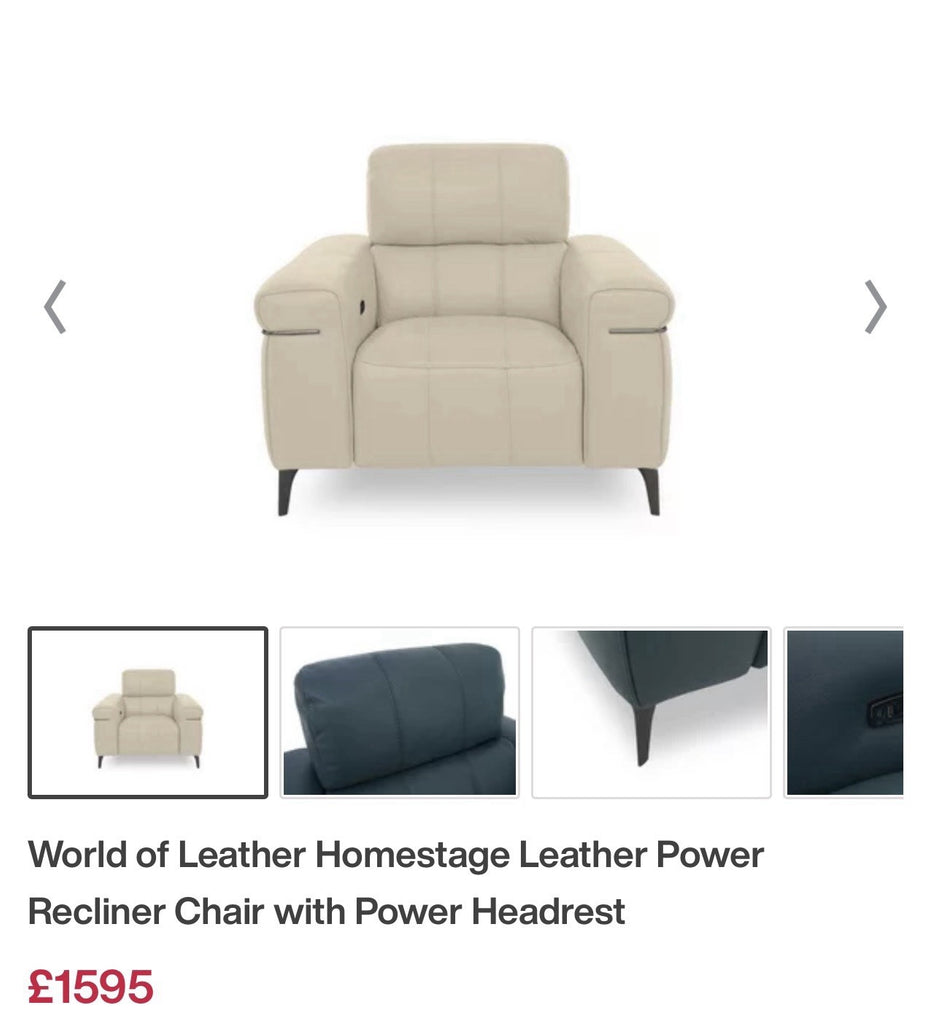
Task: Open the power control button thumbnail
Action: (x=845, y=712)
